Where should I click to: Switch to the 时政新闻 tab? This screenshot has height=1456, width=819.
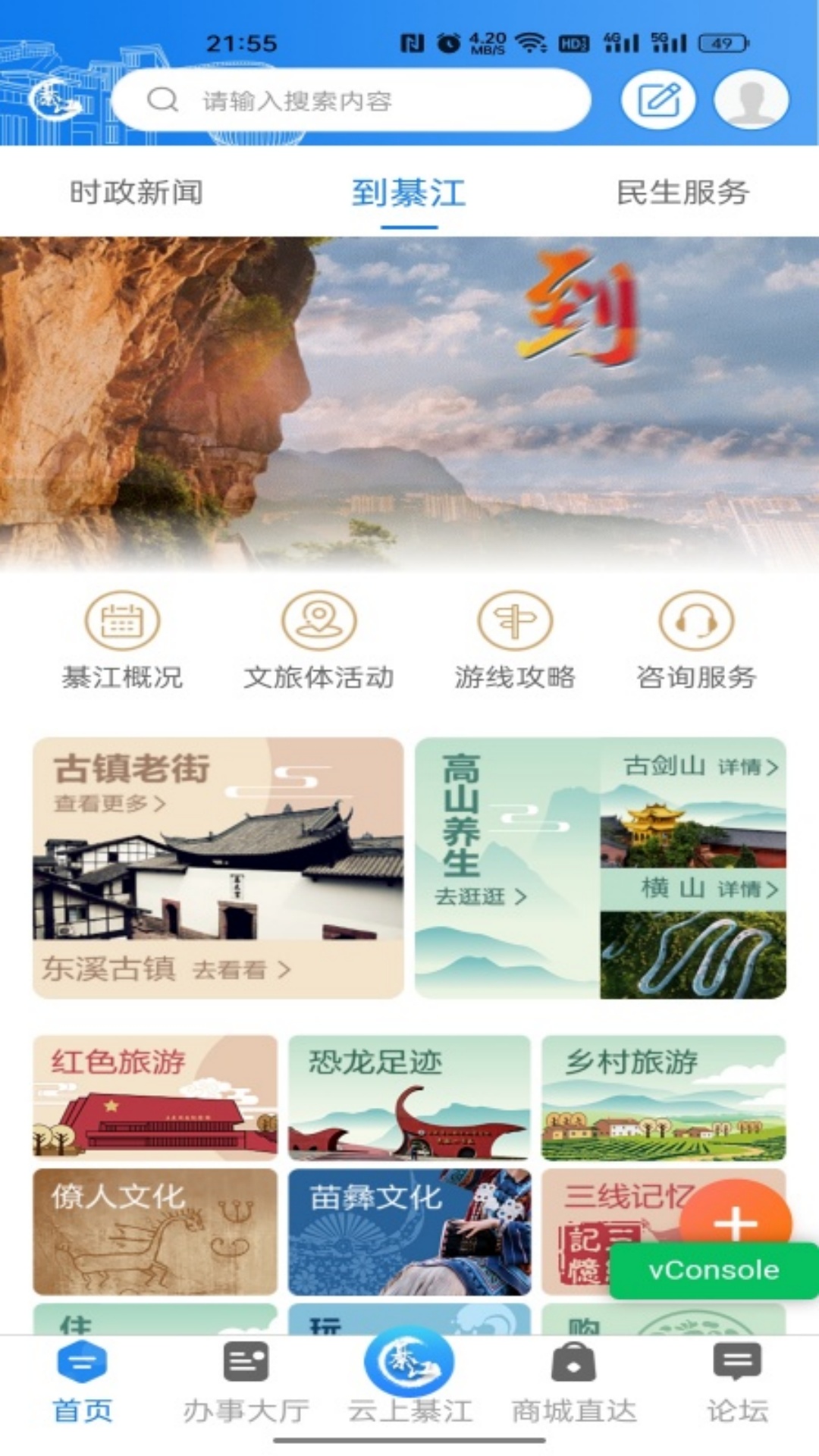point(136,193)
